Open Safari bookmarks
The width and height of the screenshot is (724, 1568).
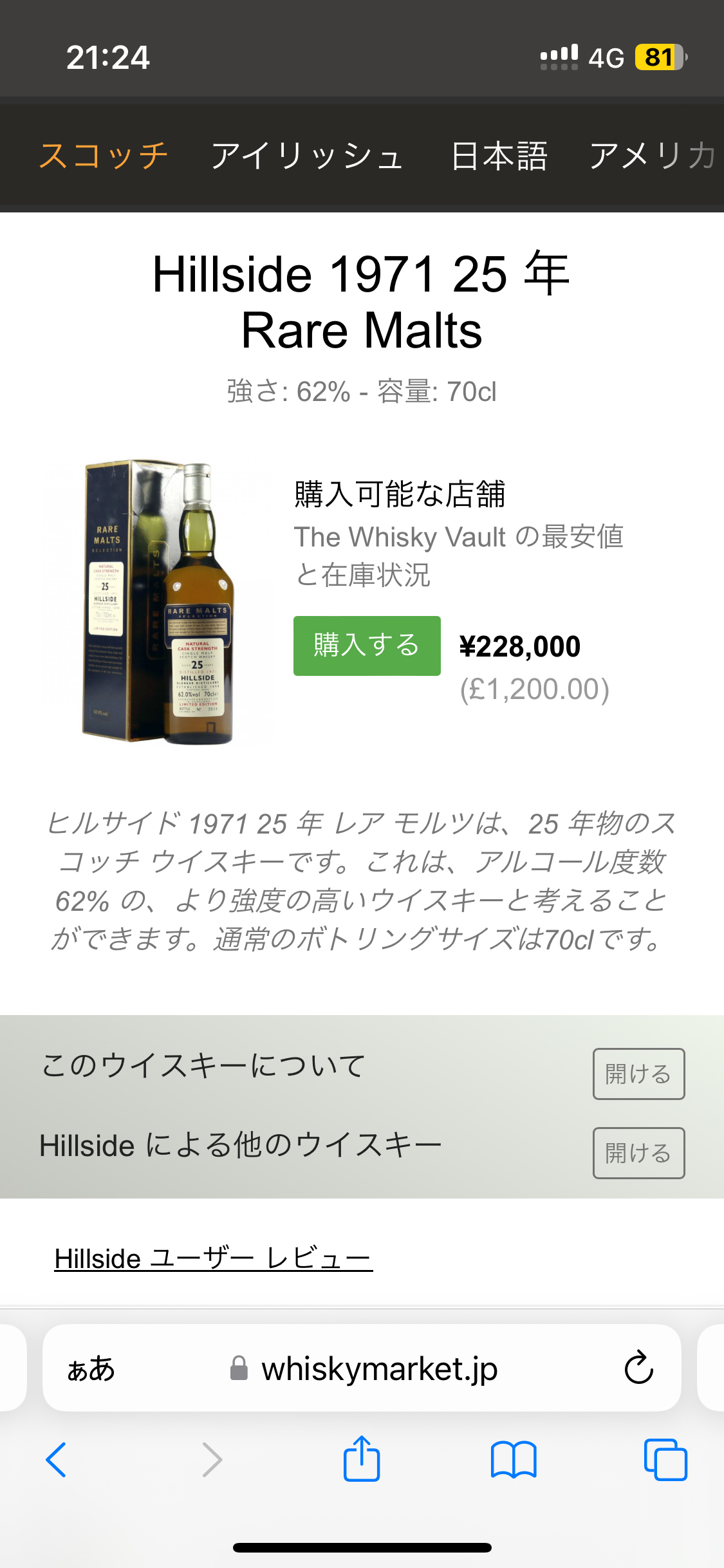(x=513, y=1459)
